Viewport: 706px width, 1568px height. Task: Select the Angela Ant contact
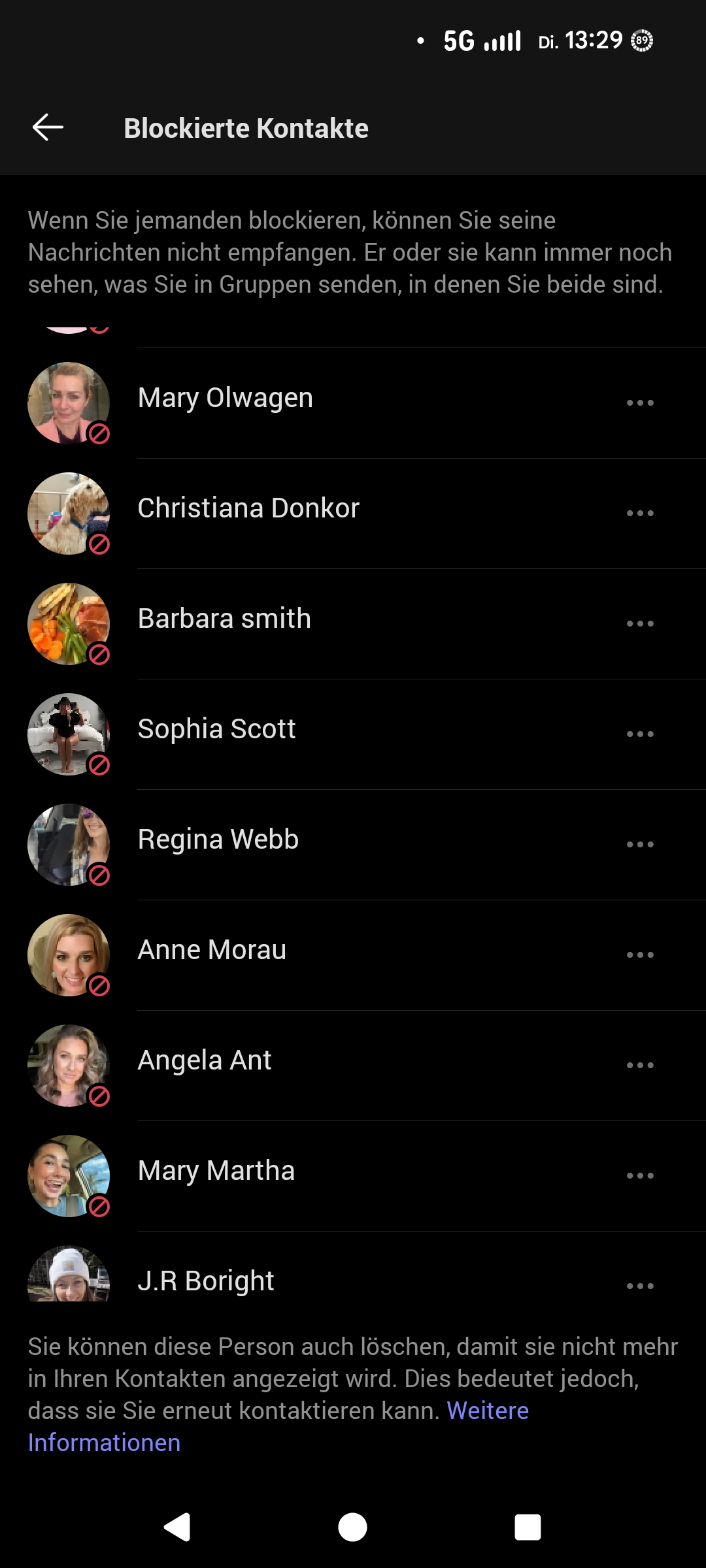204,1060
